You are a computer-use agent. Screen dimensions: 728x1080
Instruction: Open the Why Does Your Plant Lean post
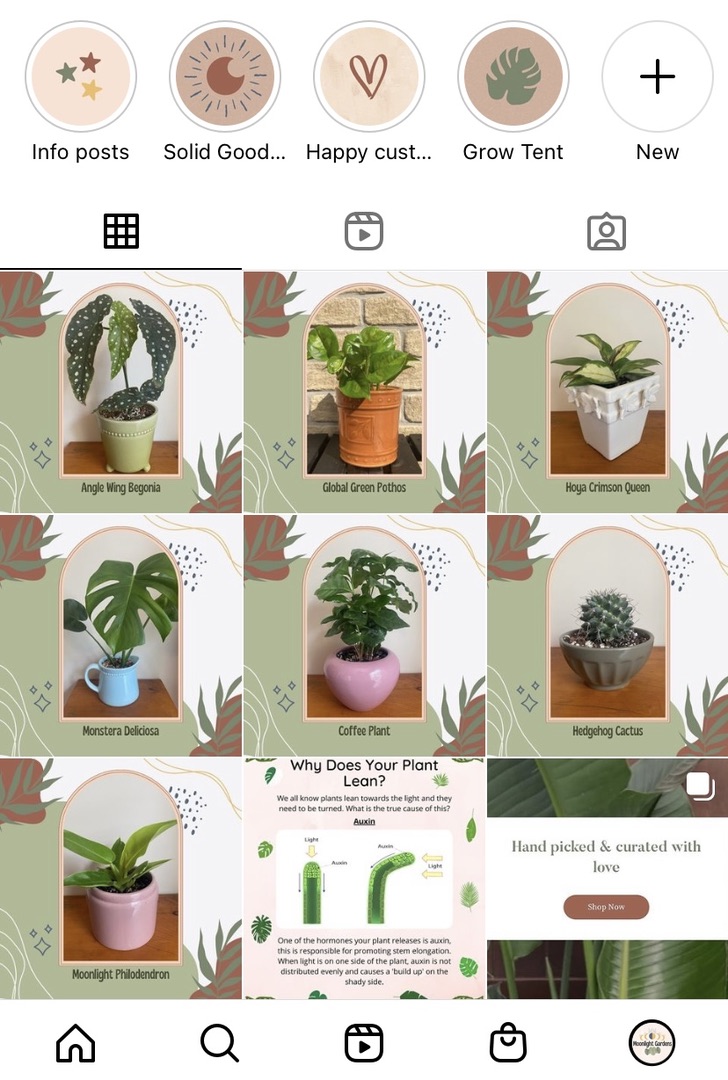point(364,877)
